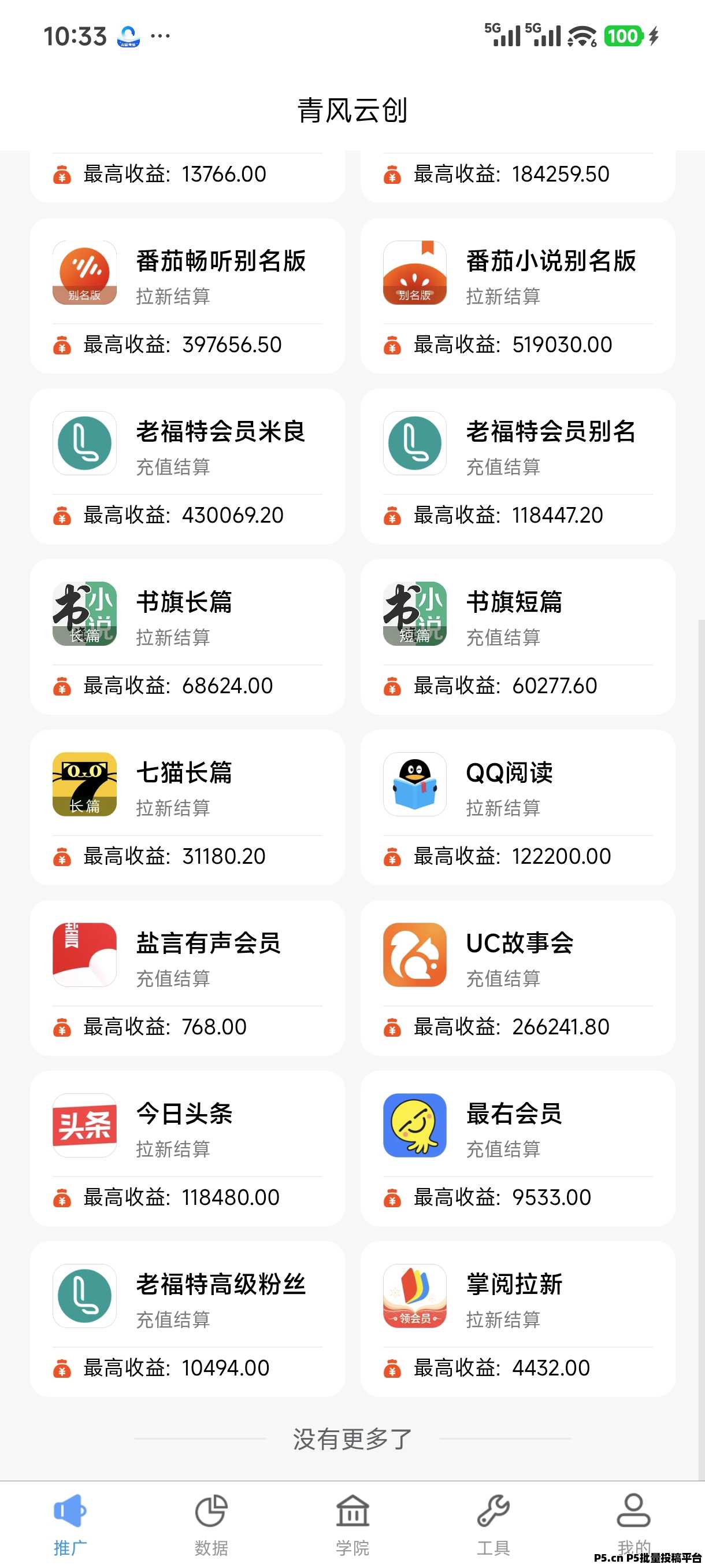Tap the 七猫长篇 cat icon

(84, 784)
